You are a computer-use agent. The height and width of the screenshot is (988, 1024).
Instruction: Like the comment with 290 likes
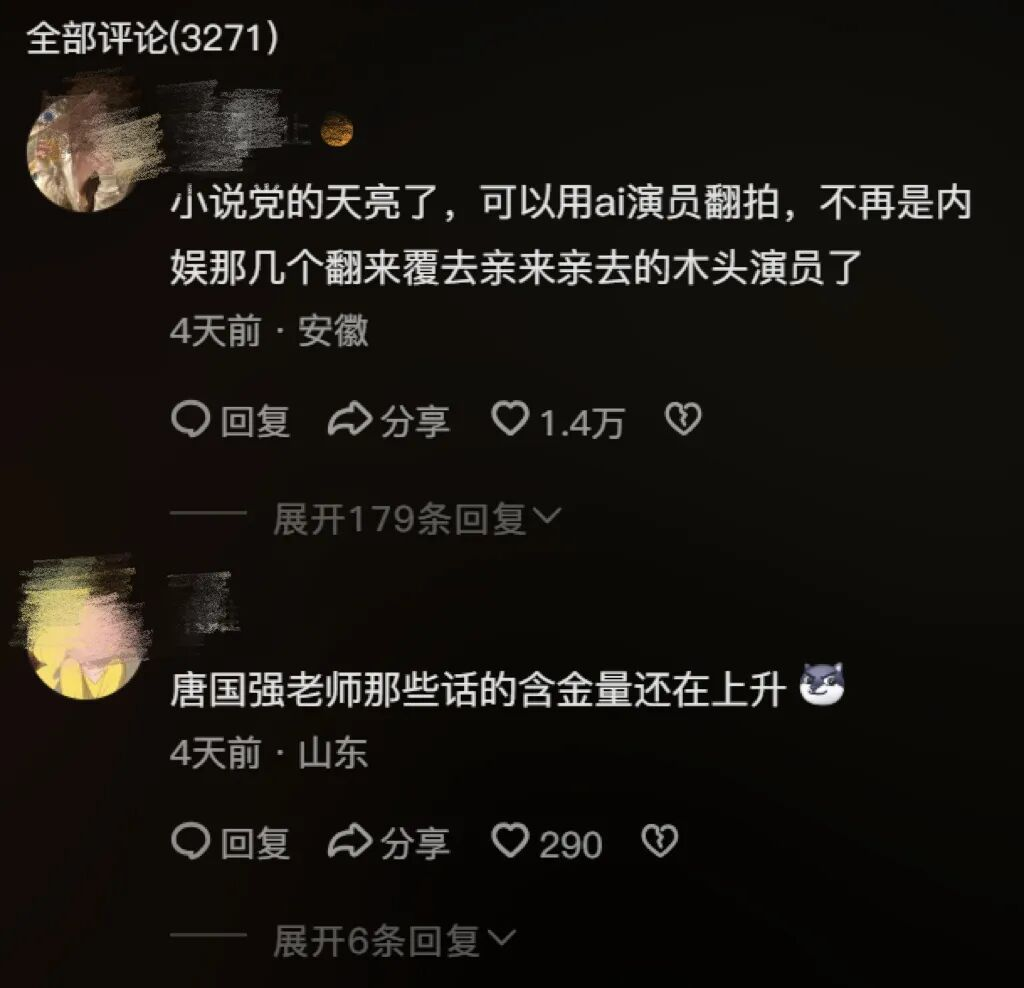pyautogui.click(x=511, y=843)
